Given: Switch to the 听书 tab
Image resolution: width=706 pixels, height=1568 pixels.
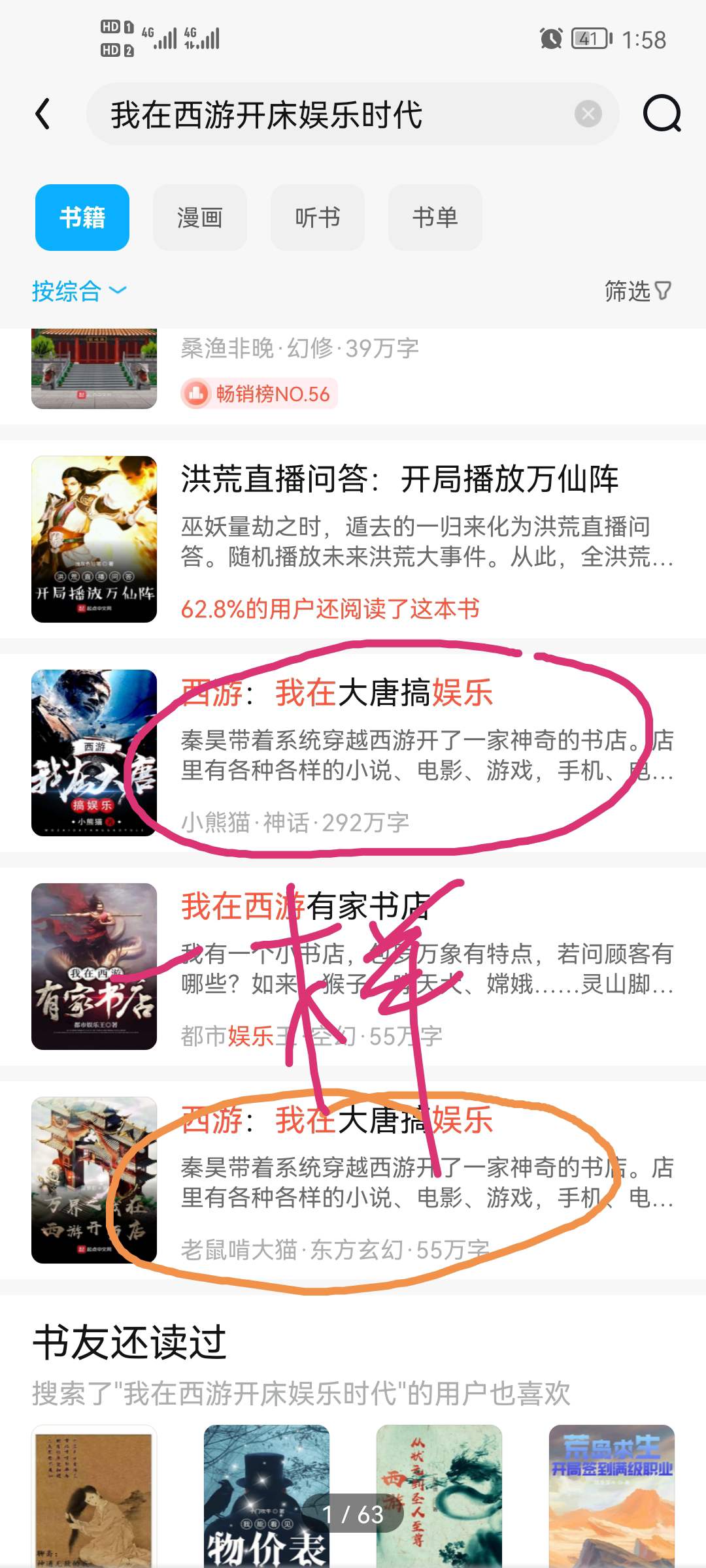Looking at the screenshot, I should click(317, 218).
